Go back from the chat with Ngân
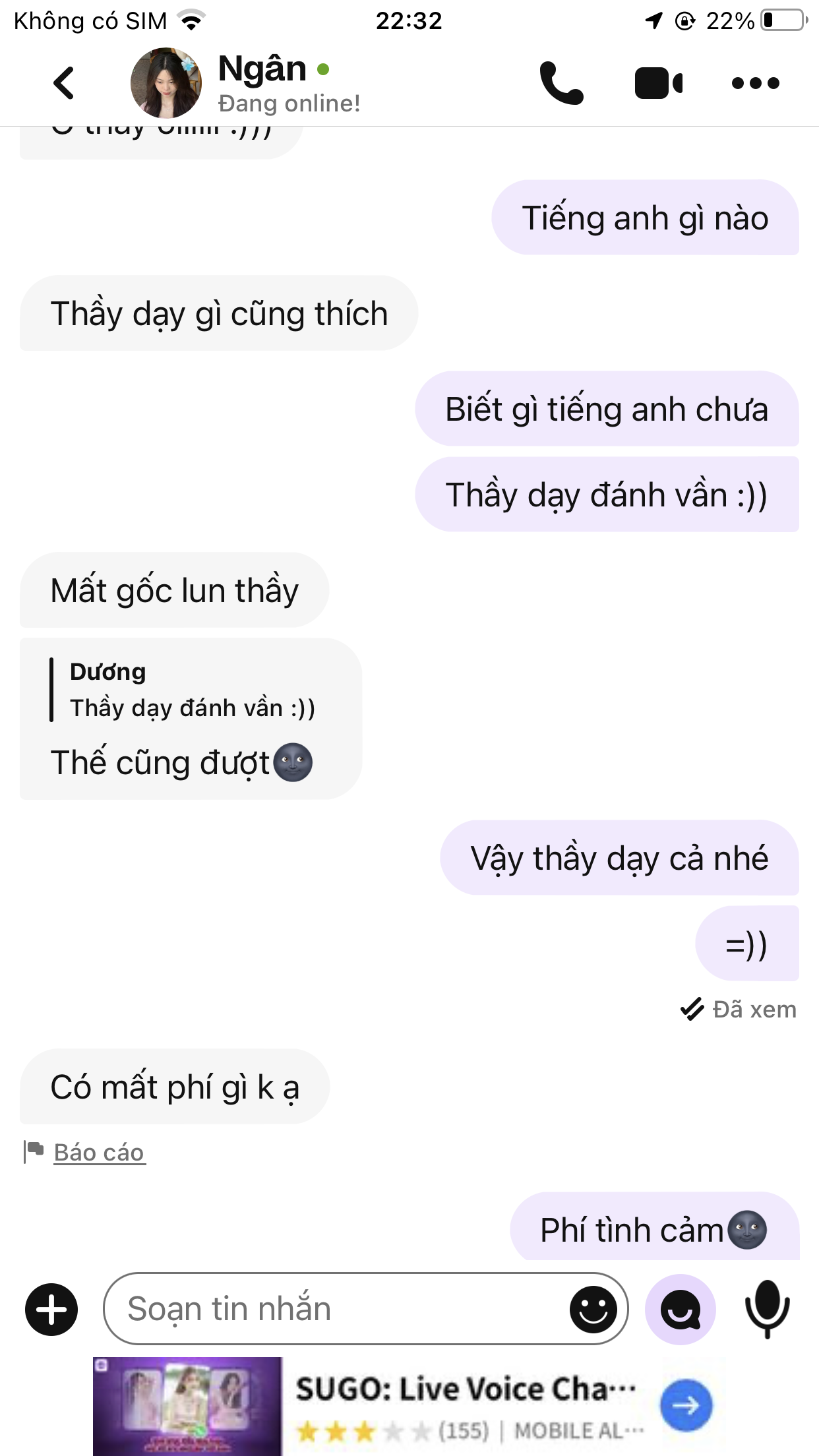The width and height of the screenshot is (819, 1456). click(64, 83)
